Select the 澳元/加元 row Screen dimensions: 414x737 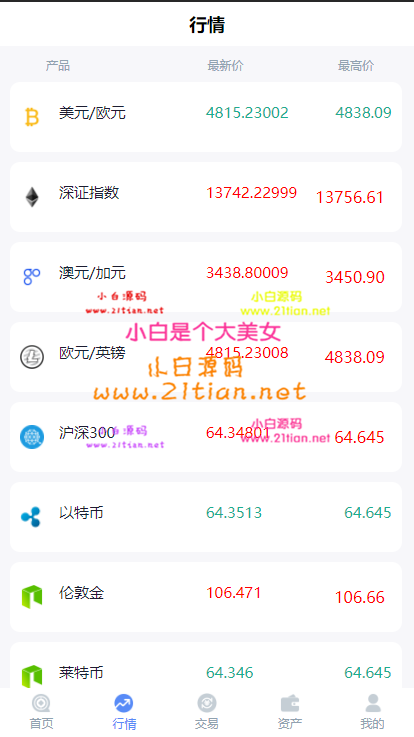(206, 277)
